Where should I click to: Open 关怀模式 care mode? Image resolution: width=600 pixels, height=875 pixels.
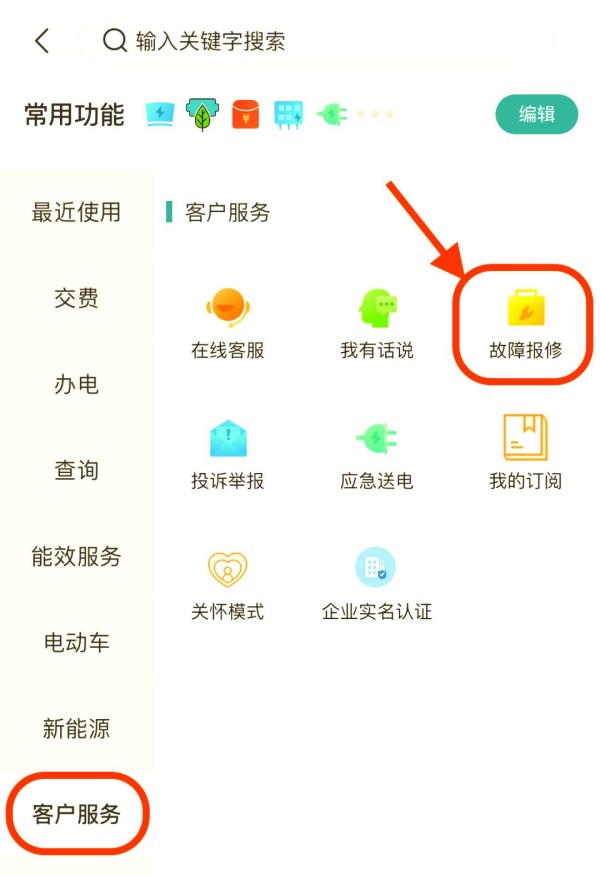[x=228, y=582]
